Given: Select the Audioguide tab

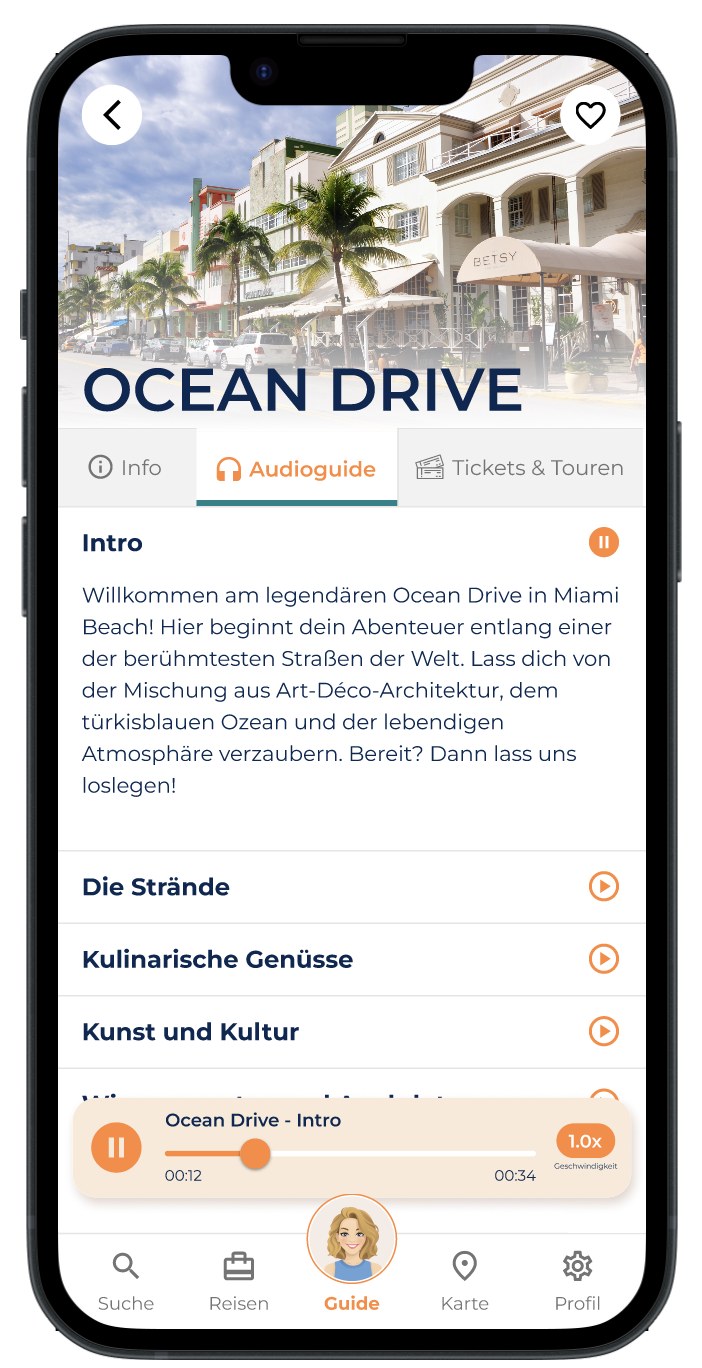Looking at the screenshot, I should 297,469.
